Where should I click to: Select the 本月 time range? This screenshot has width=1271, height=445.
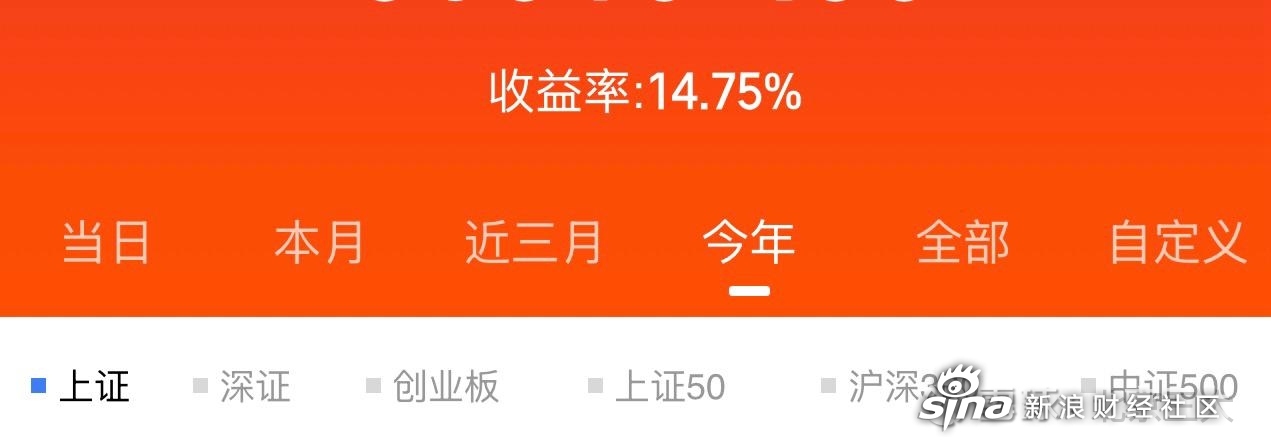coord(319,243)
